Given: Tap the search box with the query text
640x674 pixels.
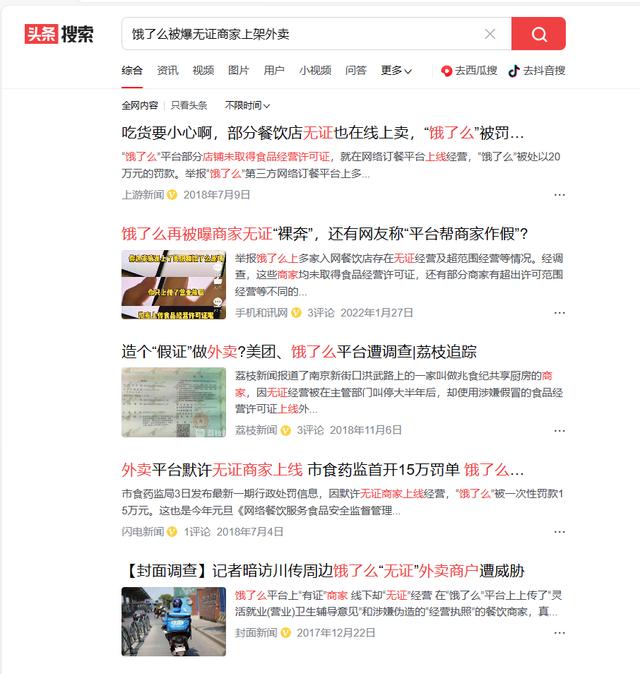Looking at the screenshot, I should (300, 34).
